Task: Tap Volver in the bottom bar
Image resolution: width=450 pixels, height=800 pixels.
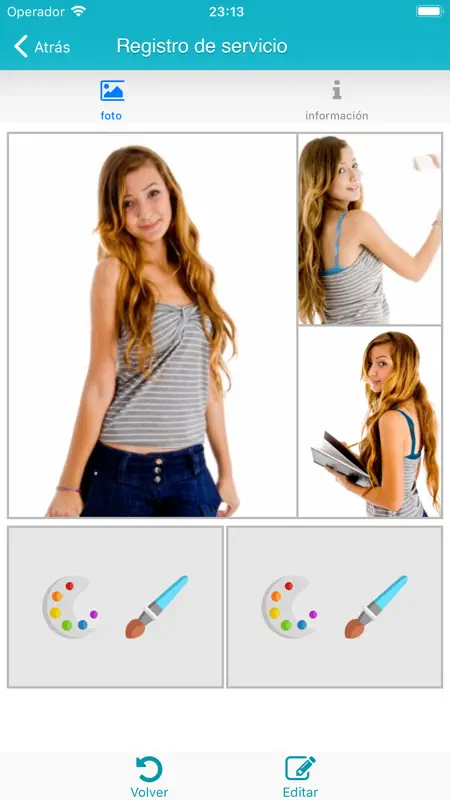Action: coord(149,777)
